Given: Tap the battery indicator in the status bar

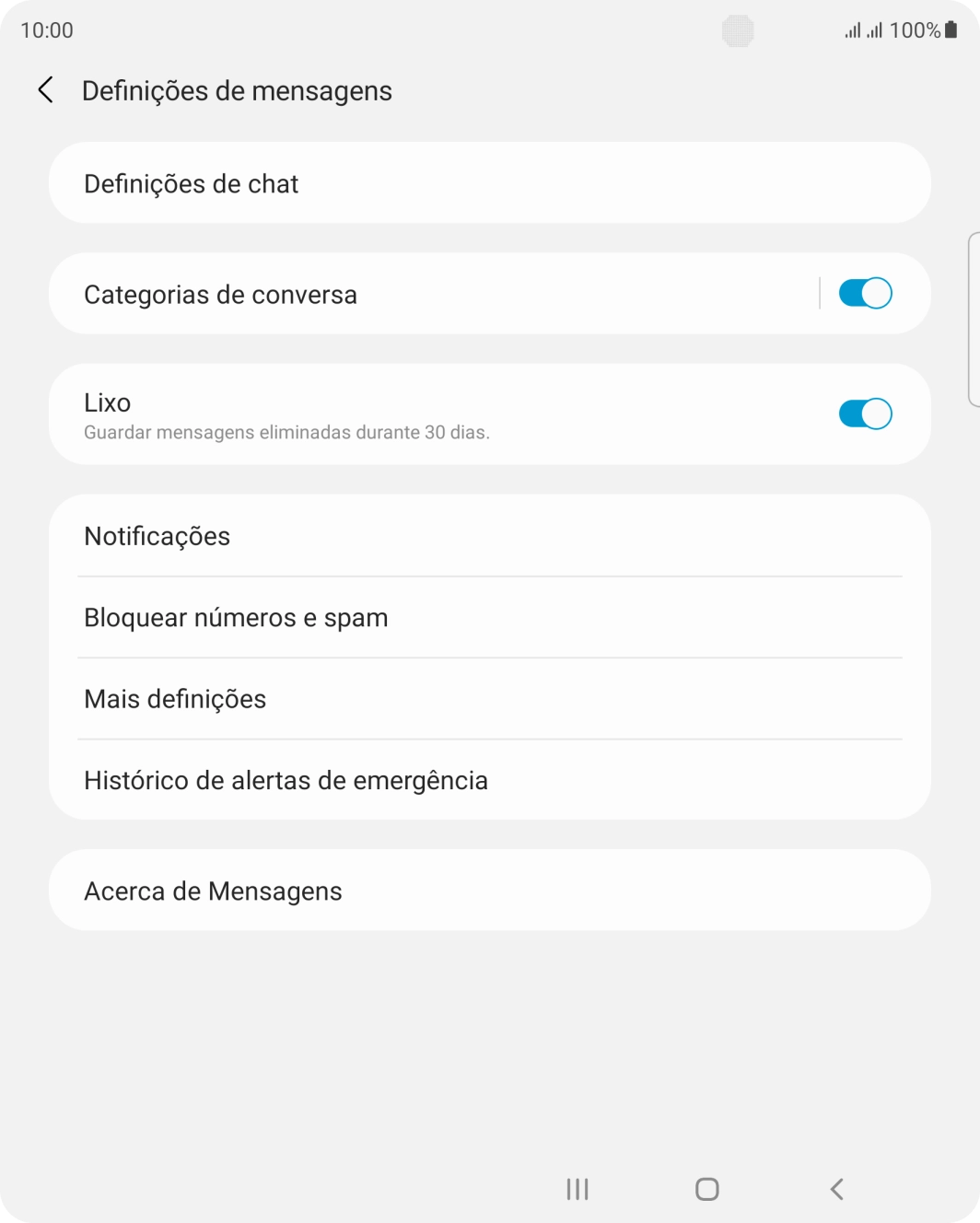Looking at the screenshot, I should 951,29.
